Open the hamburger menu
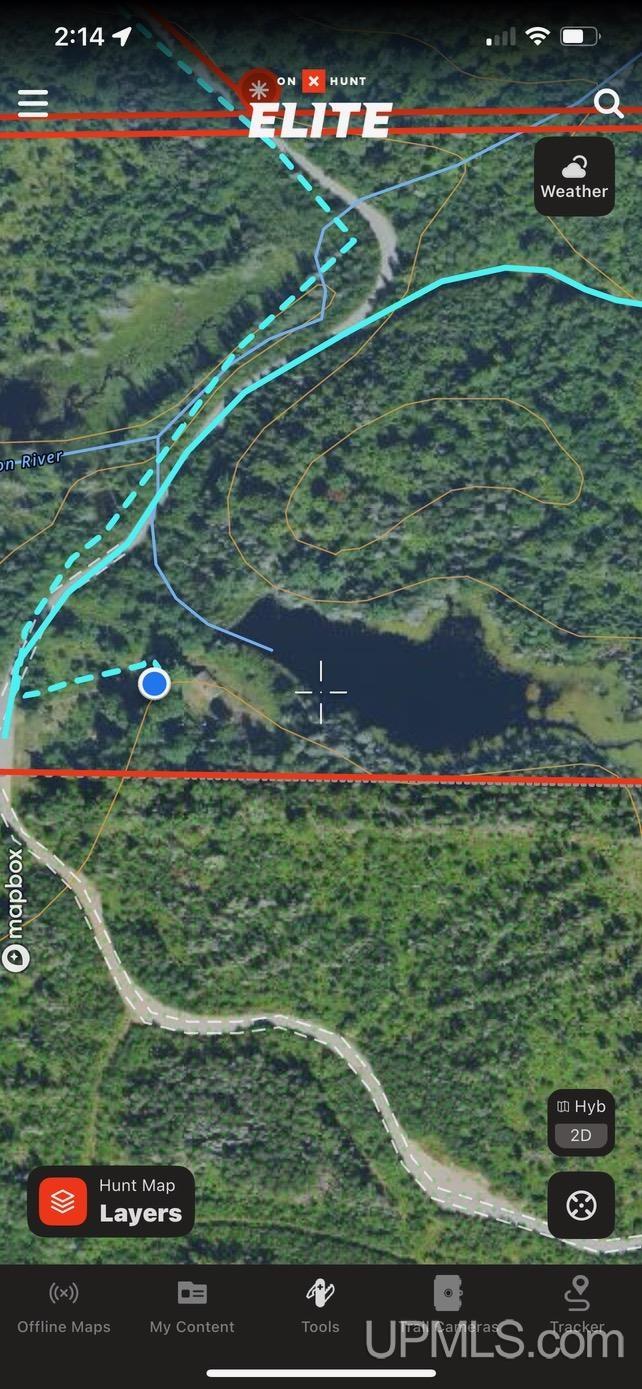Viewport: 642px width, 1389px height. [33, 103]
